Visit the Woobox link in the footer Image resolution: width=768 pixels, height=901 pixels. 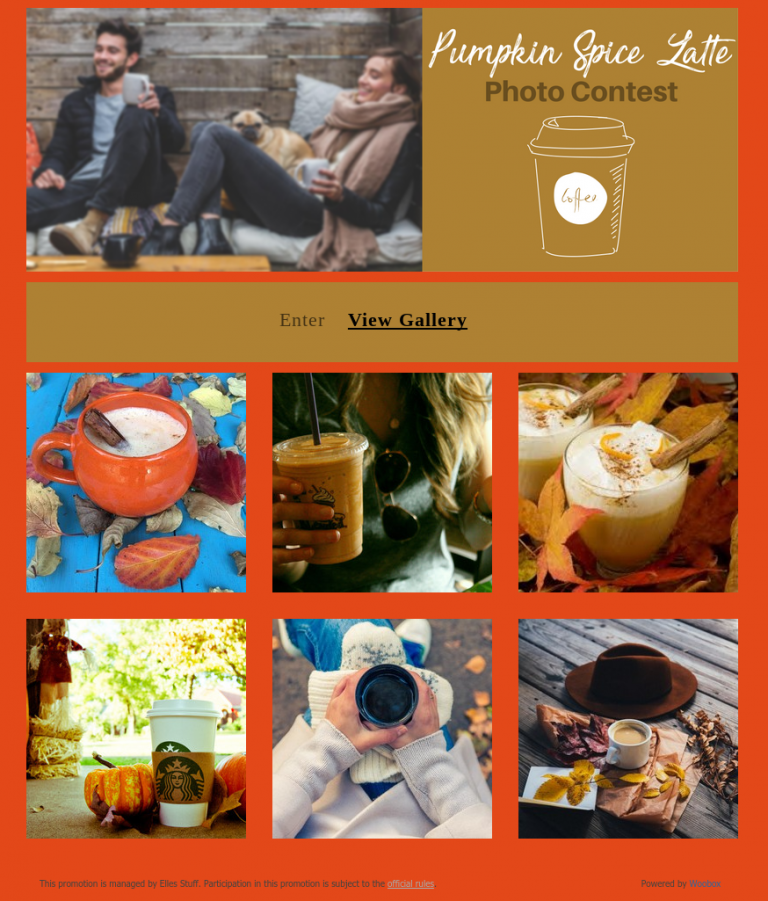click(x=704, y=884)
